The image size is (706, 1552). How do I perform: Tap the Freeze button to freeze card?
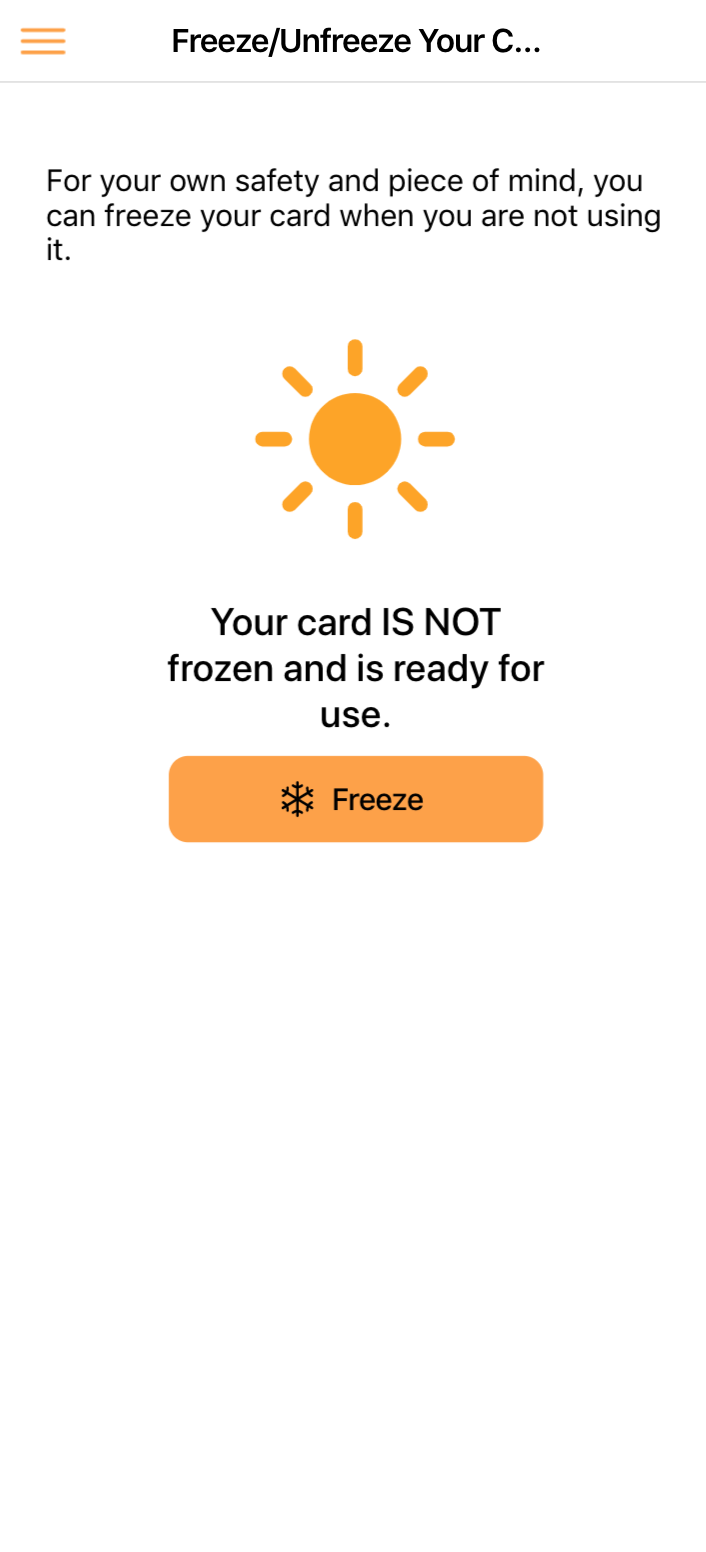click(x=355, y=799)
